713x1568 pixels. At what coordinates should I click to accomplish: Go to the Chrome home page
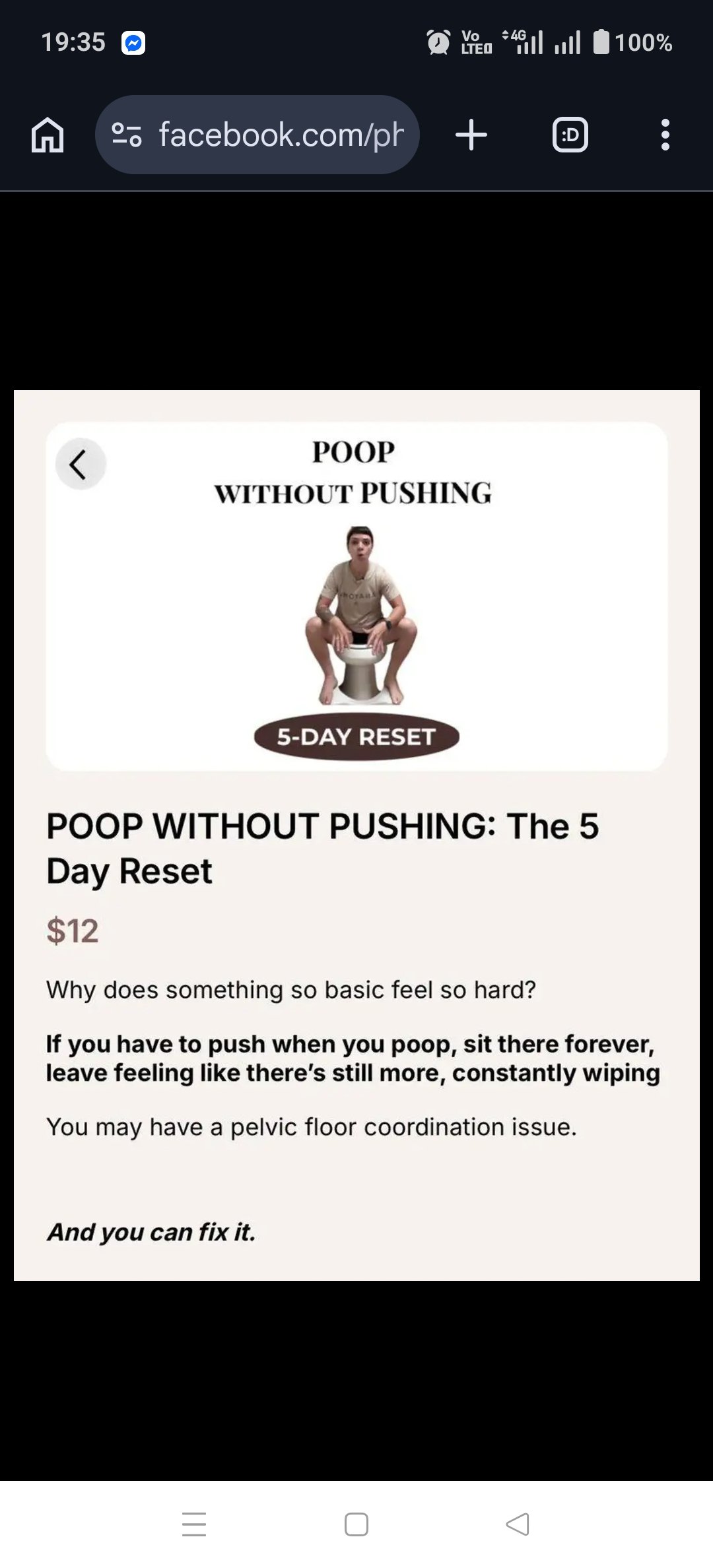[48, 135]
